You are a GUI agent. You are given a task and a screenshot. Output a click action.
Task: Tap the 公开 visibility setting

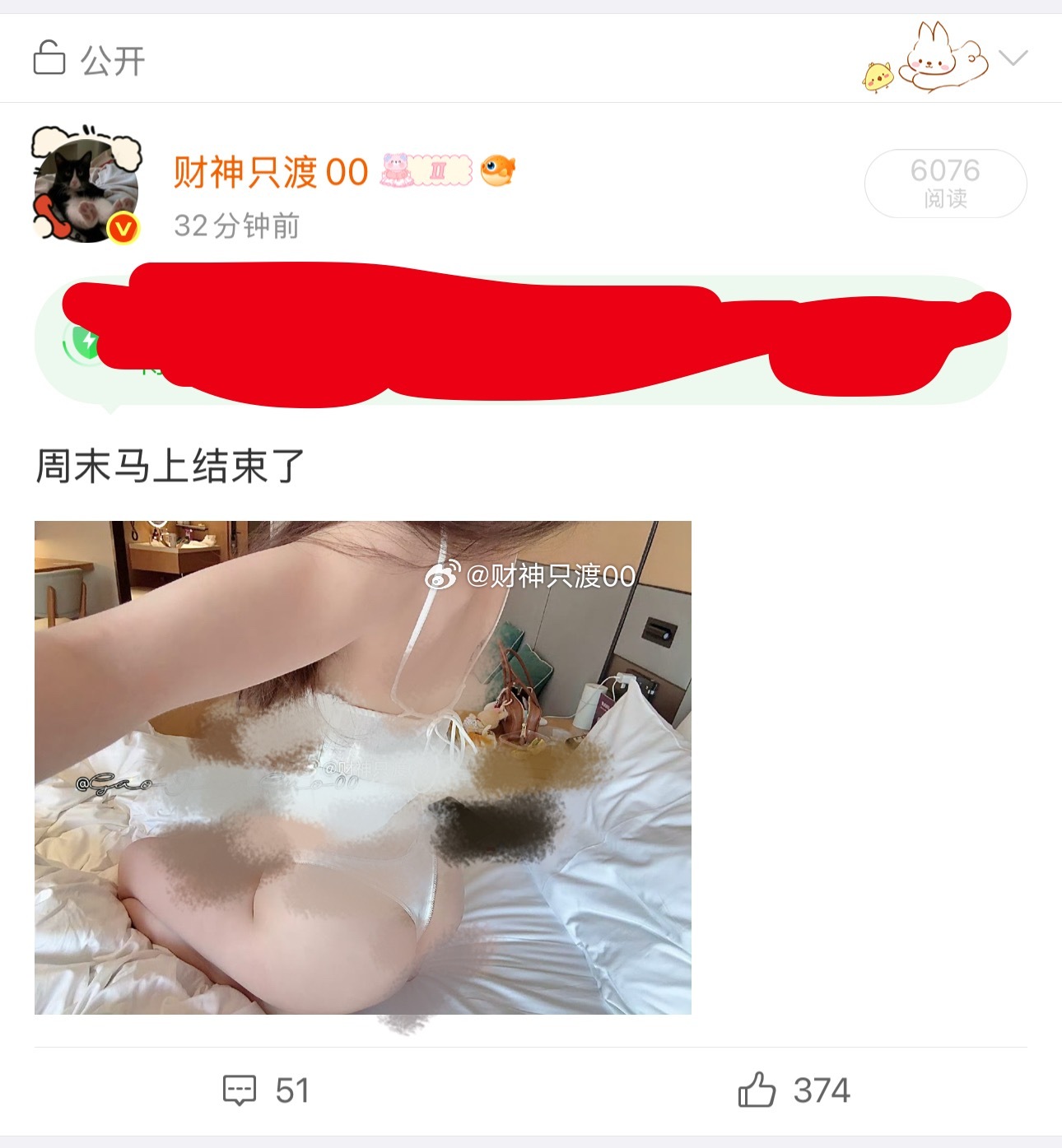(x=89, y=59)
